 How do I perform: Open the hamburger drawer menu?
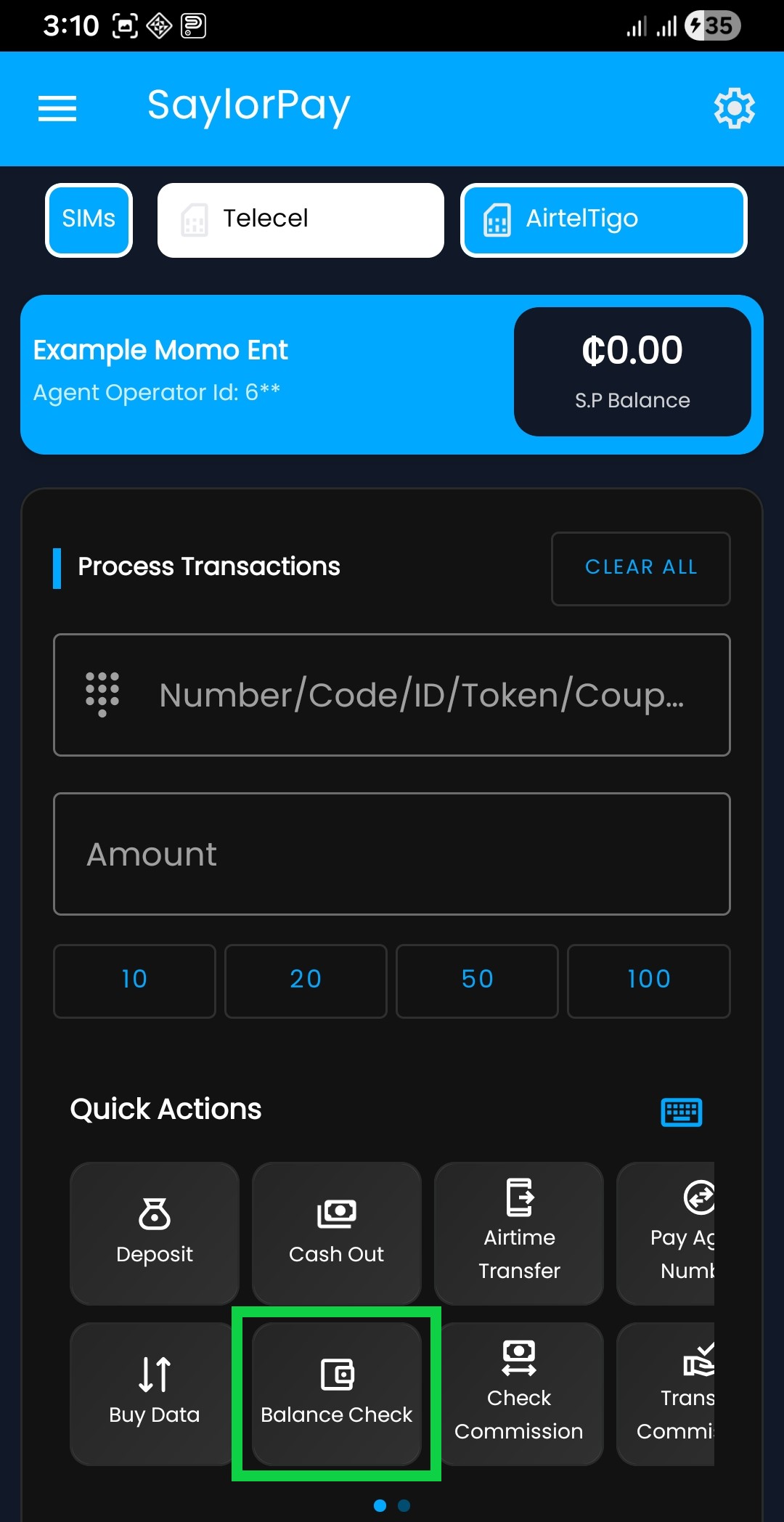coord(57,109)
